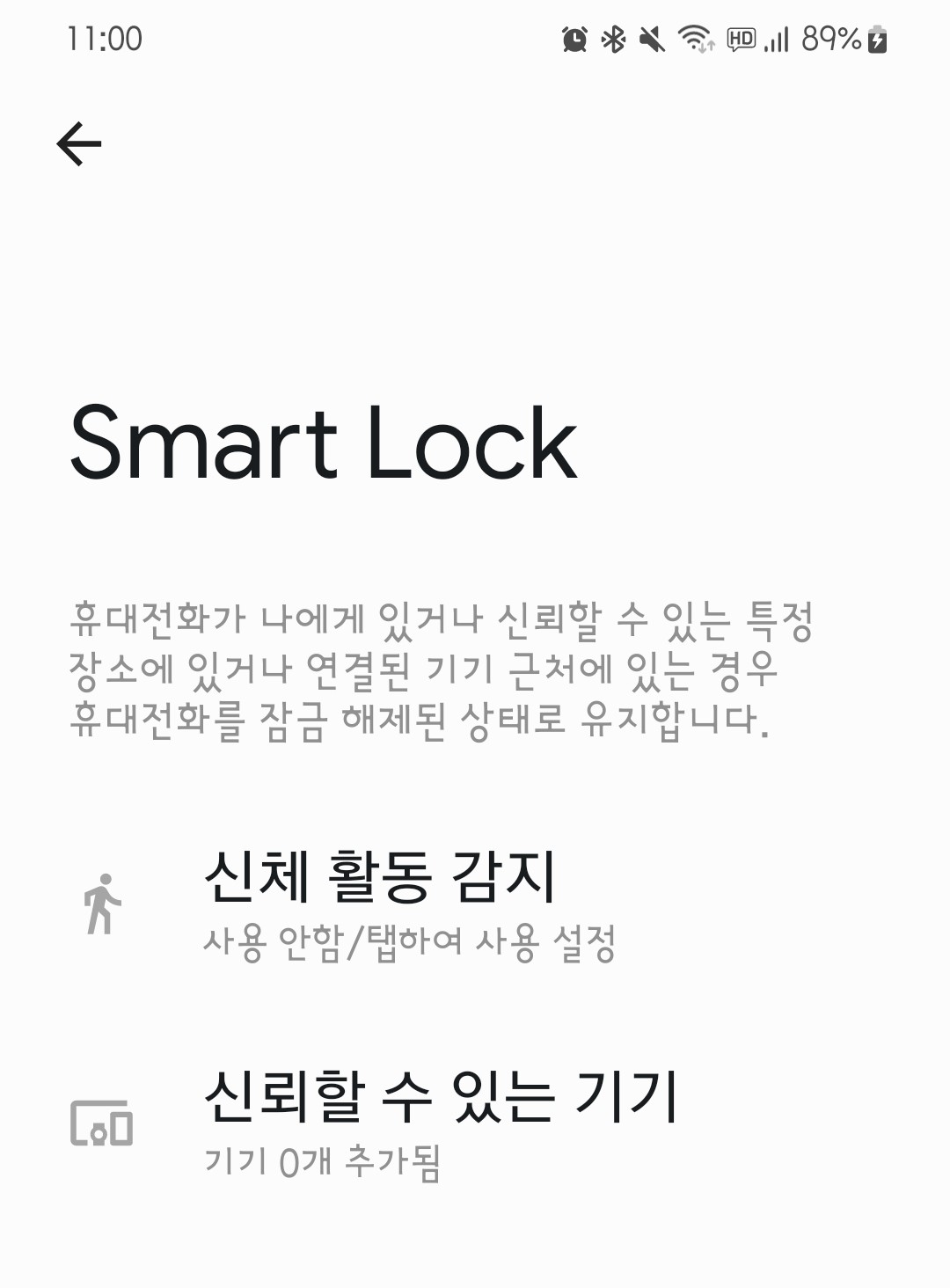Viewport: 950px width, 1288px height.
Task: Click the alarm clock icon in status bar
Action: tap(574, 39)
